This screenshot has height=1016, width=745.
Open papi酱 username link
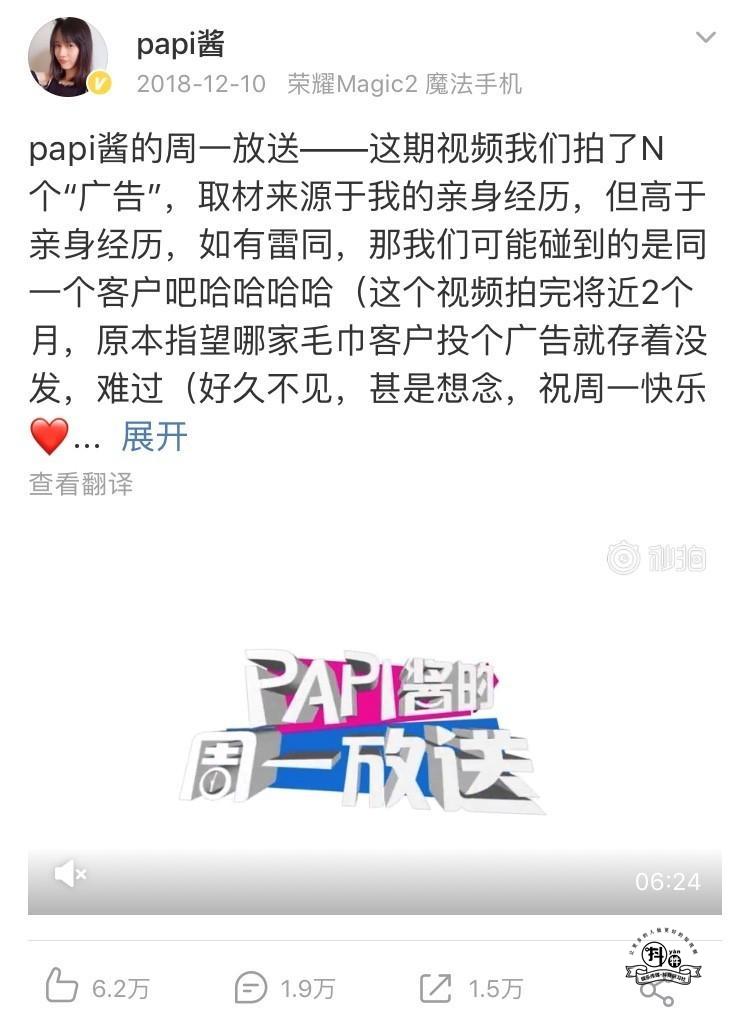[181, 42]
